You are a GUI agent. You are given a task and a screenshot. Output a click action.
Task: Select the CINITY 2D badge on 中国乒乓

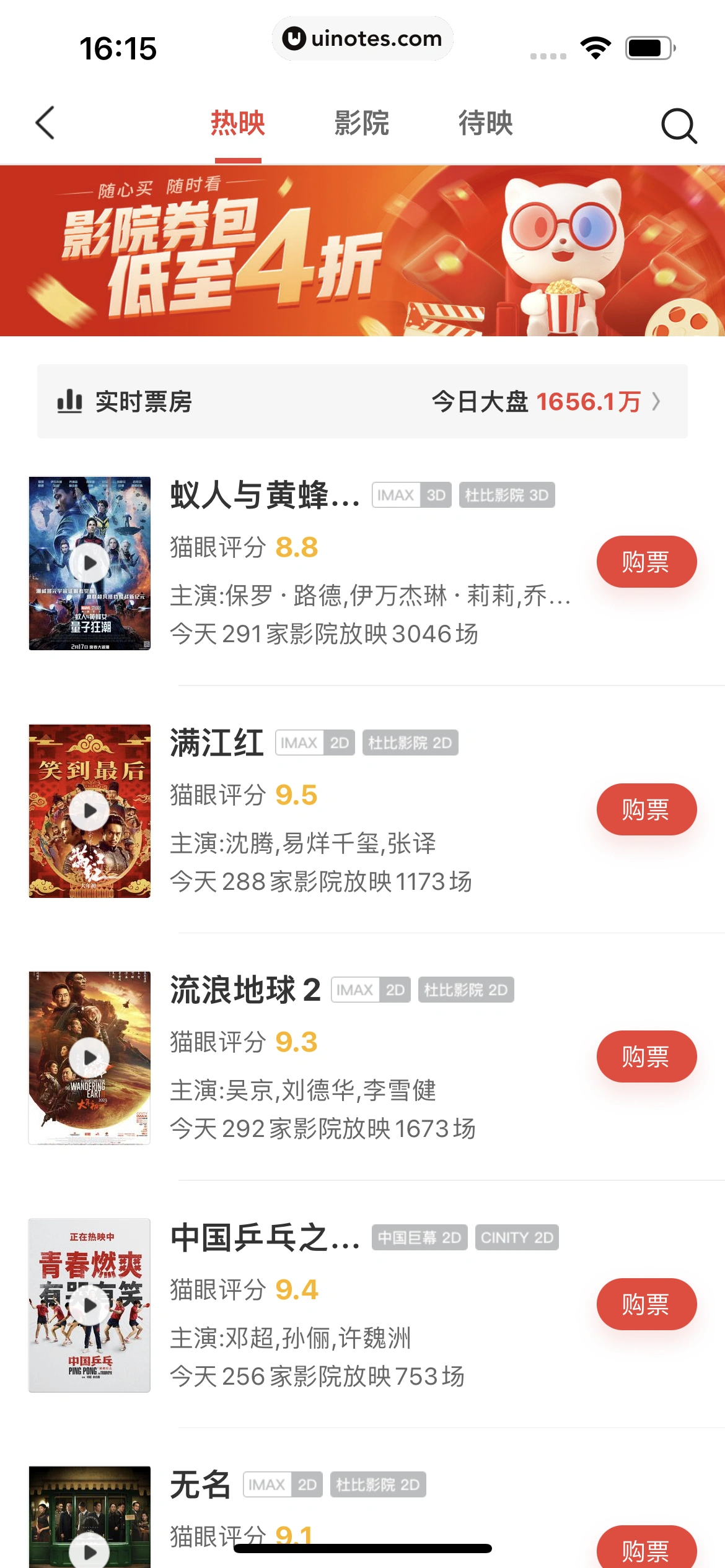[517, 1237]
